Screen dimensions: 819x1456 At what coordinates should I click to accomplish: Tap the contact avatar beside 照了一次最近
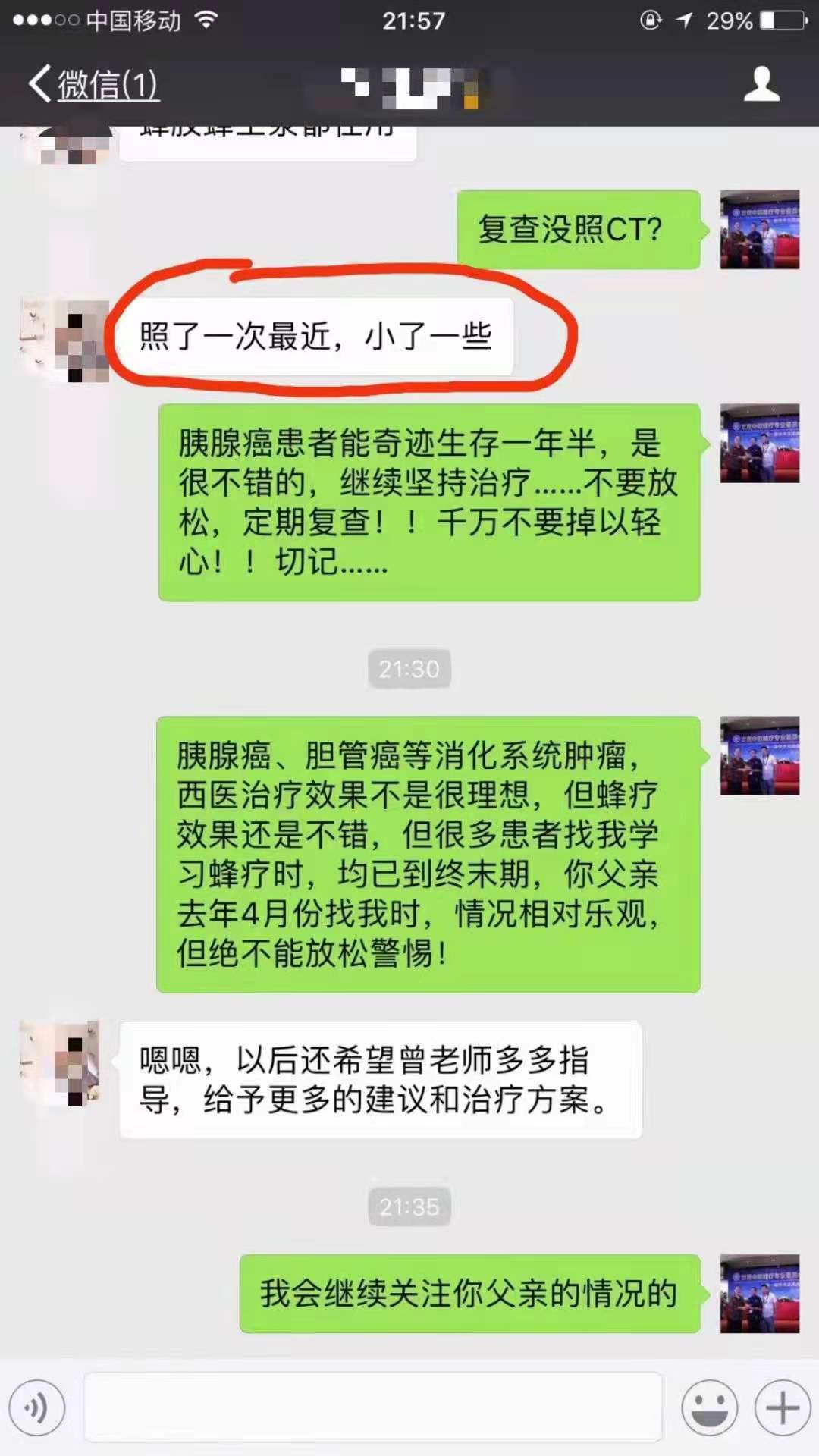coord(64,340)
